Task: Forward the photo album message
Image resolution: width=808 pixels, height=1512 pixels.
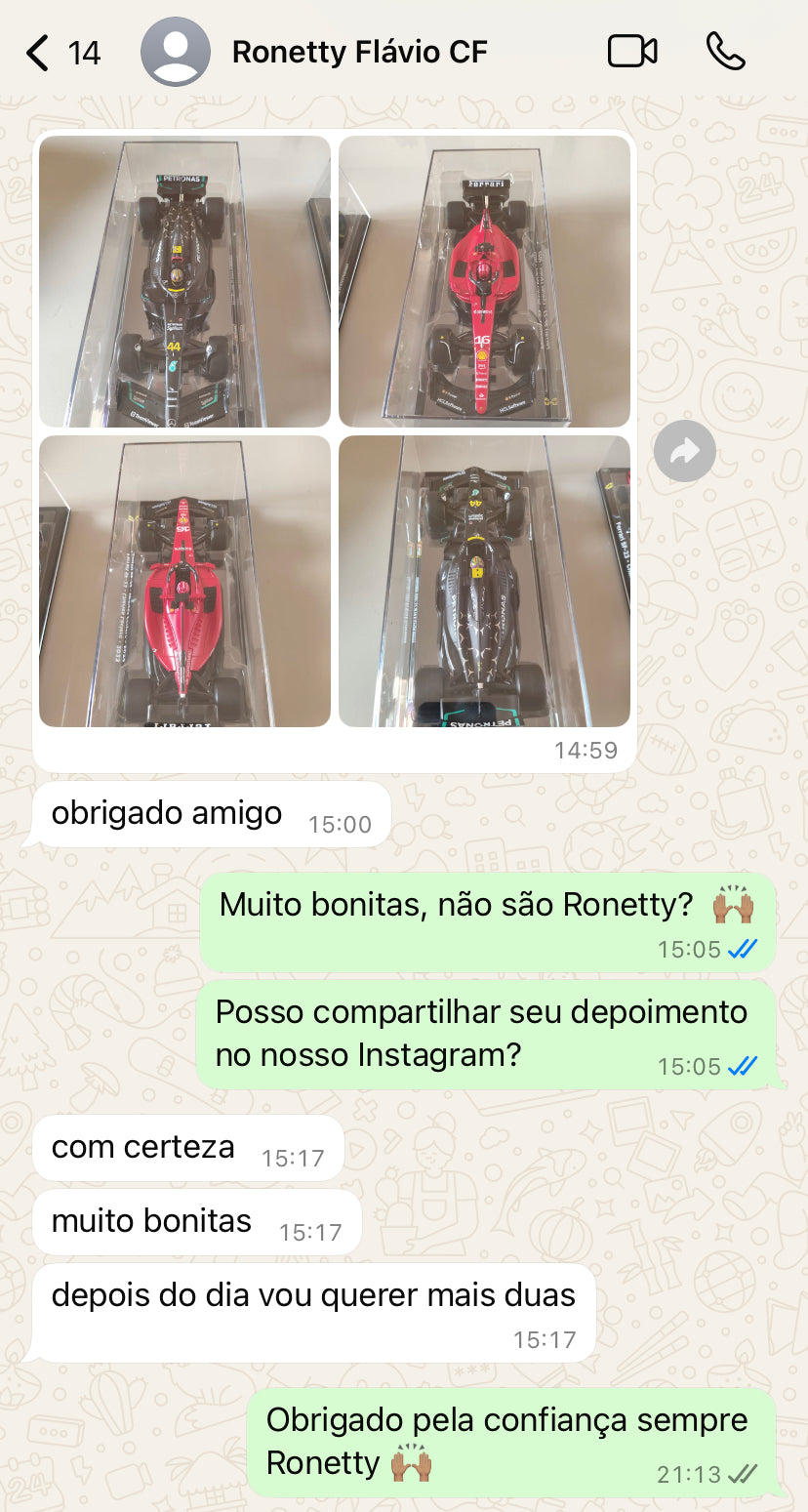Action: [x=684, y=451]
